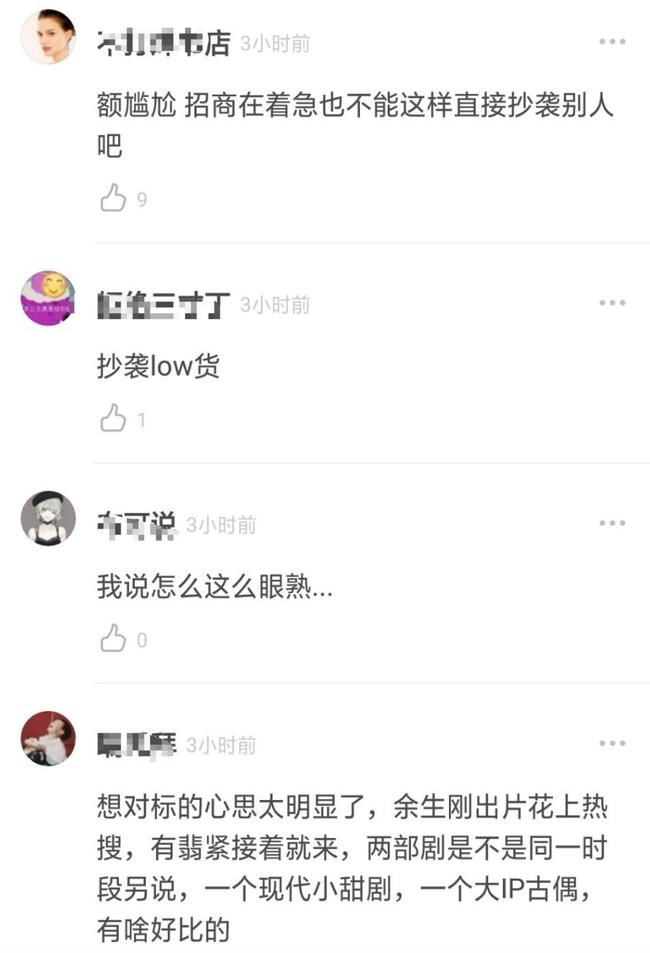This screenshot has height=953, width=650.
Task: Open the three-dot menu on the 我说怎么这么眼熟 comment
Action: [x=612, y=523]
